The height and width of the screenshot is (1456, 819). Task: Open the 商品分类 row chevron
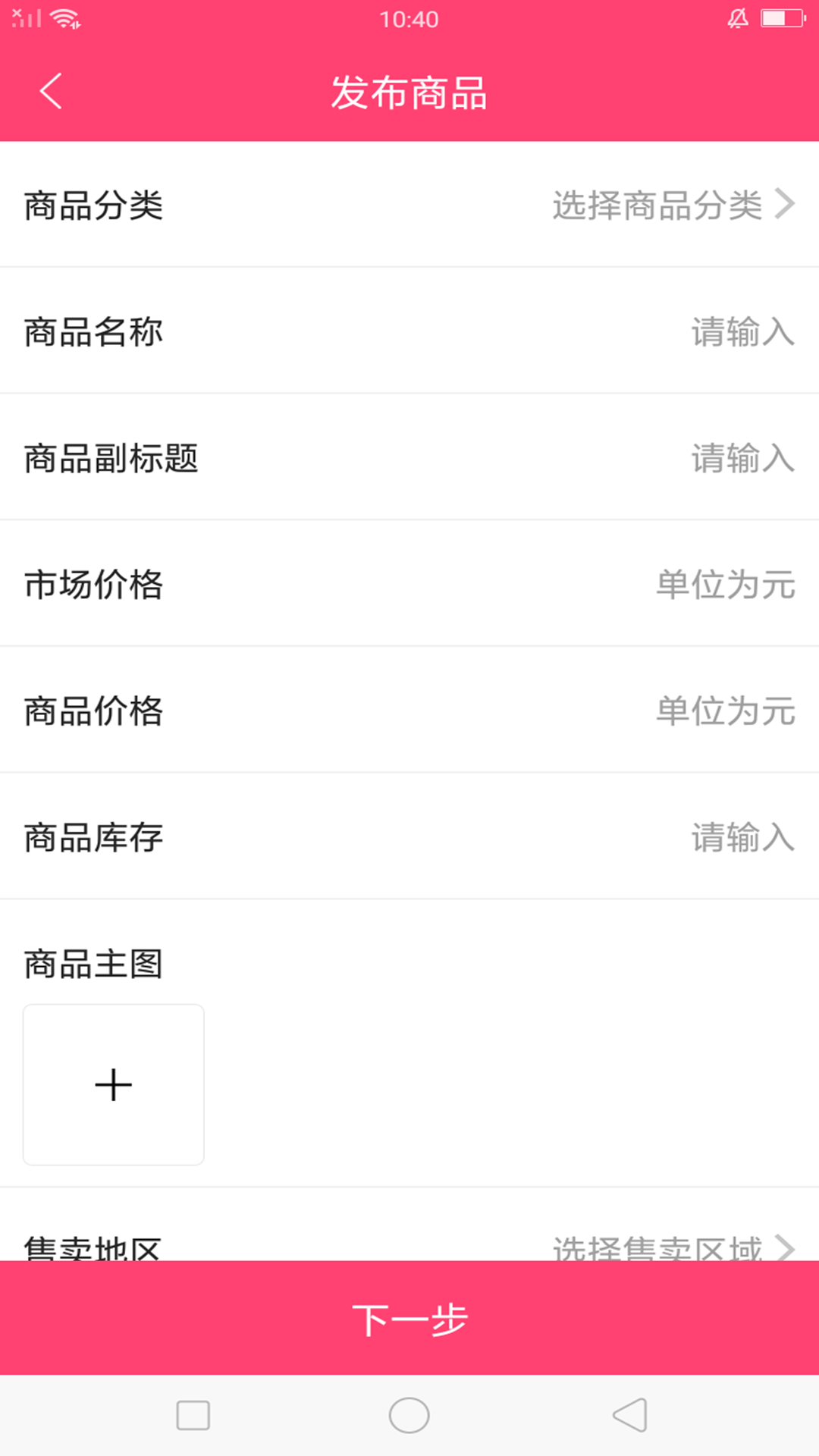click(785, 206)
